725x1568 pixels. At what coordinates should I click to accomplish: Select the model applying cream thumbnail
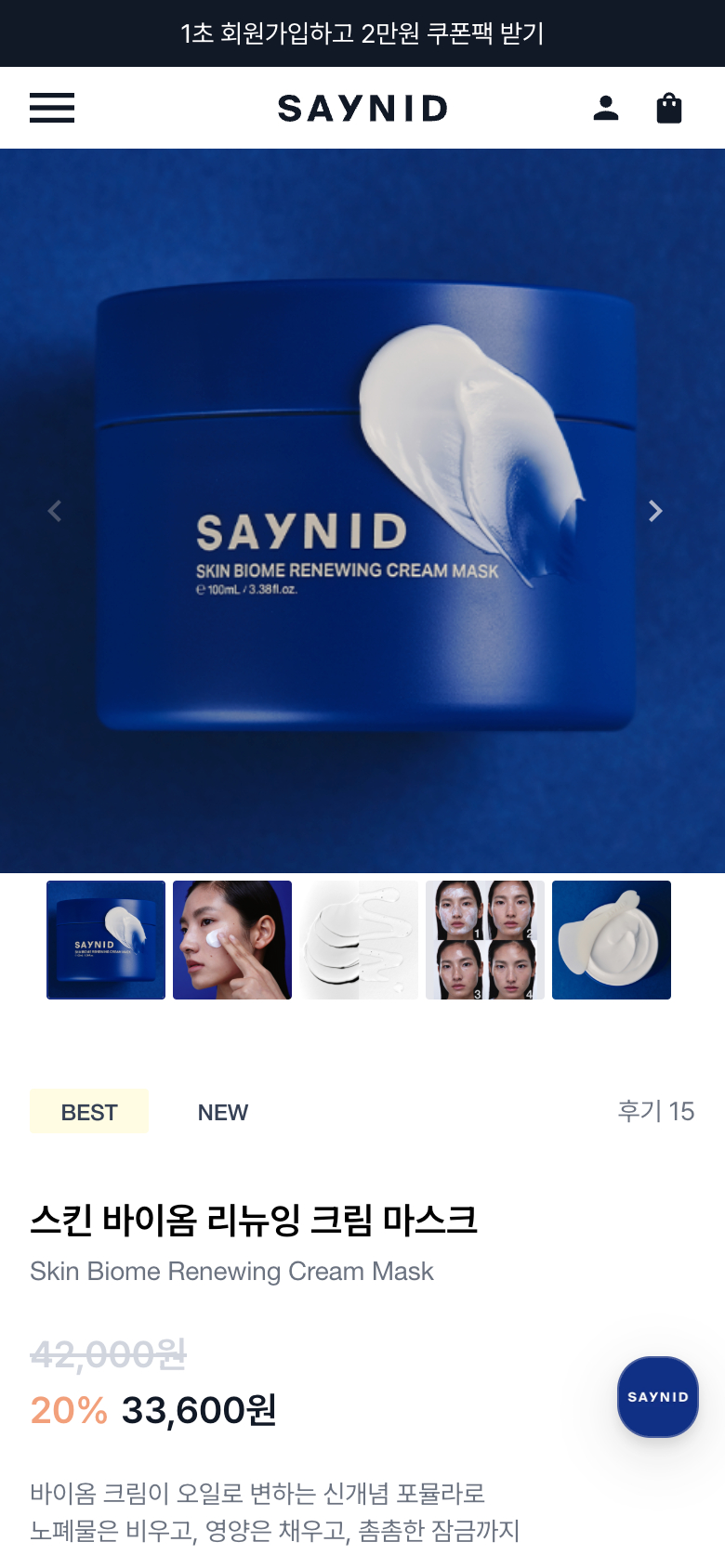coord(232,940)
